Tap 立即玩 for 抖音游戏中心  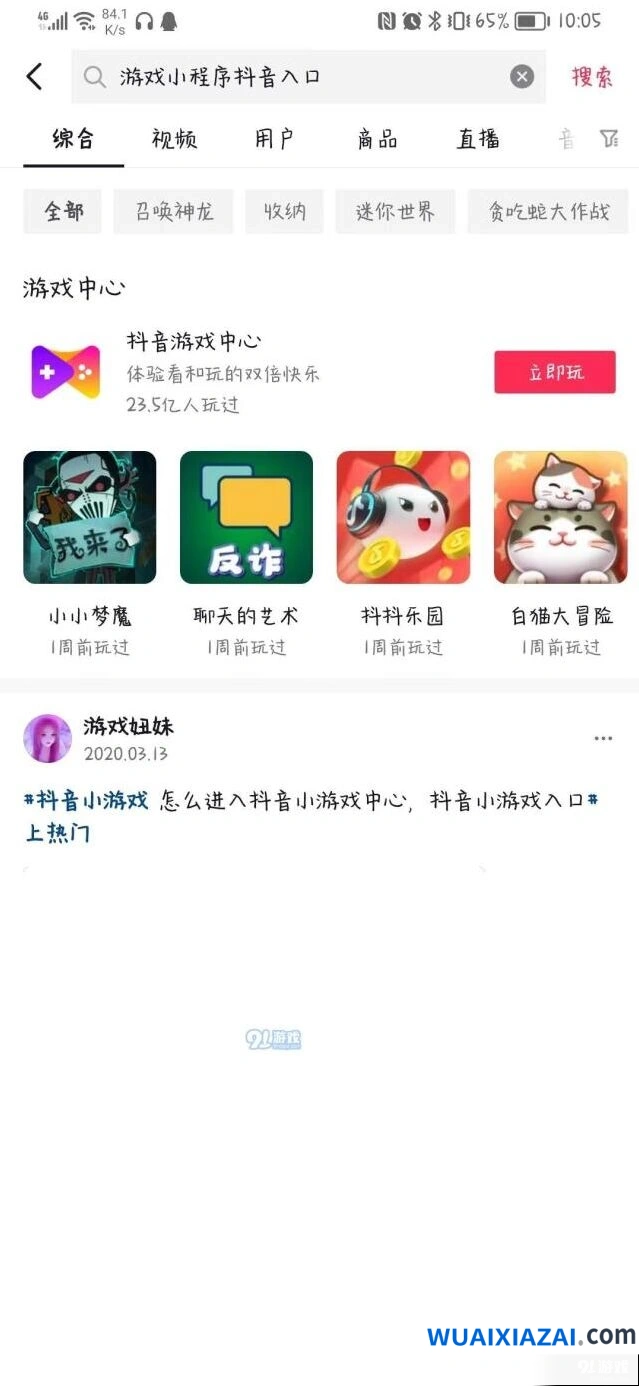555,373
